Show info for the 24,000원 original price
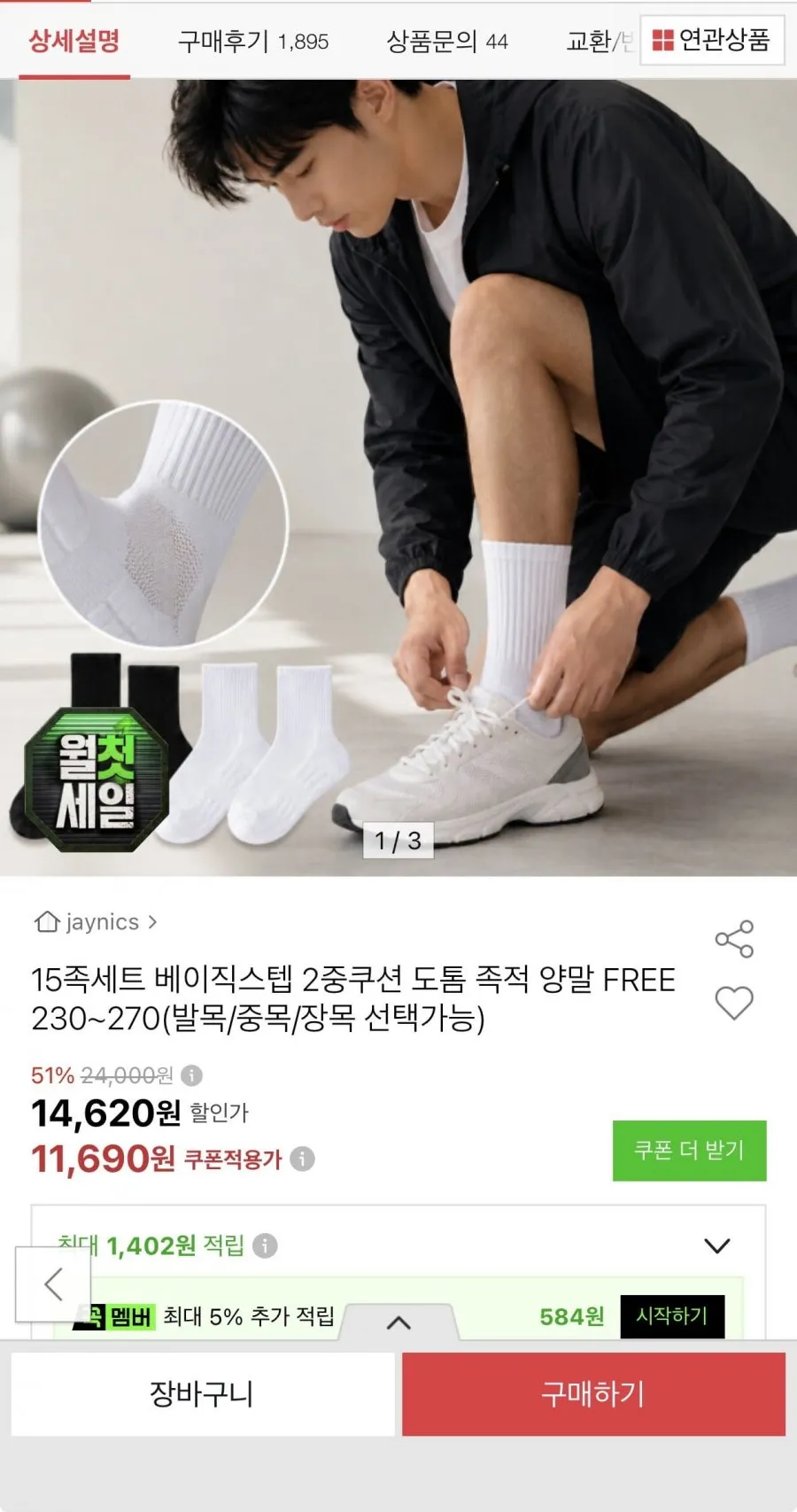This screenshot has width=797, height=1512. (192, 1075)
